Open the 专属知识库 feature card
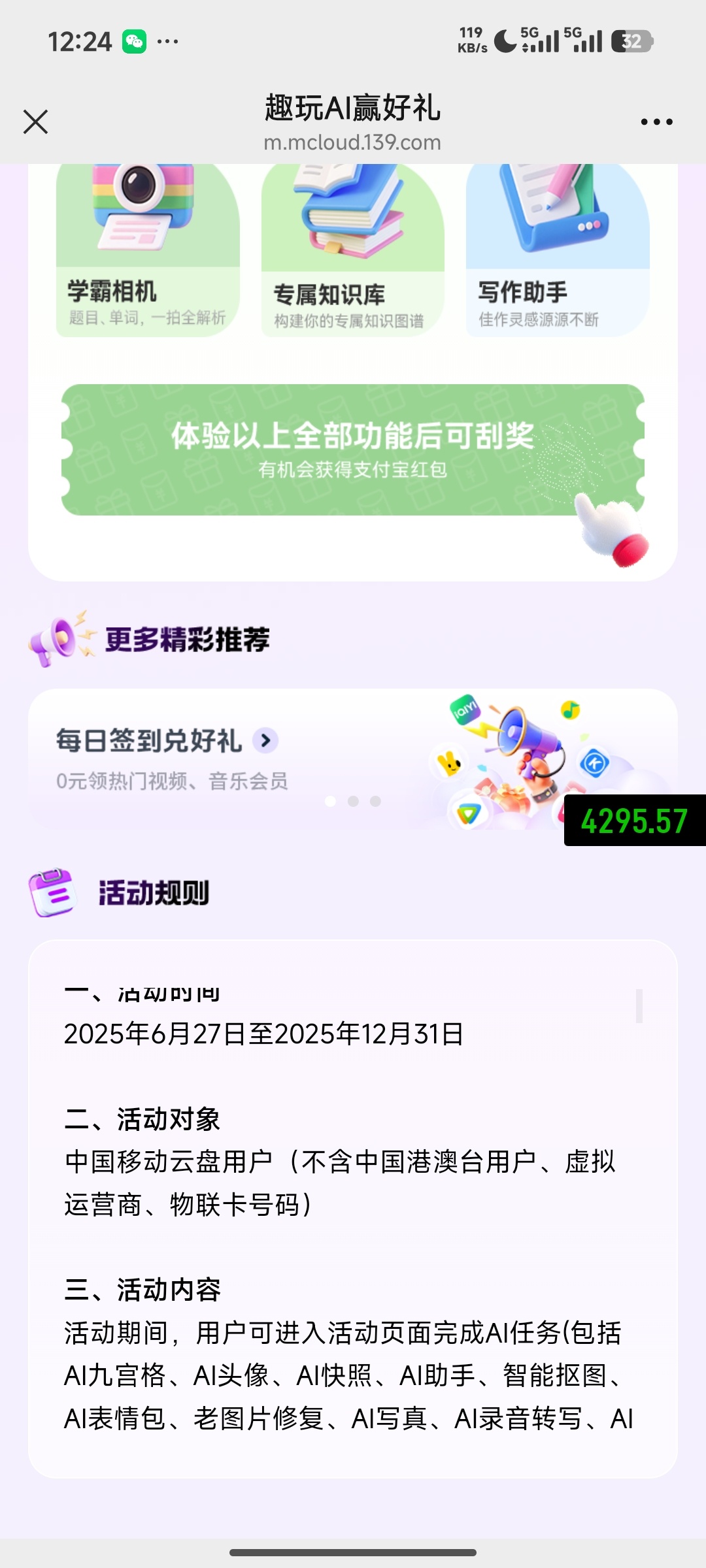706x1568 pixels. 352,251
